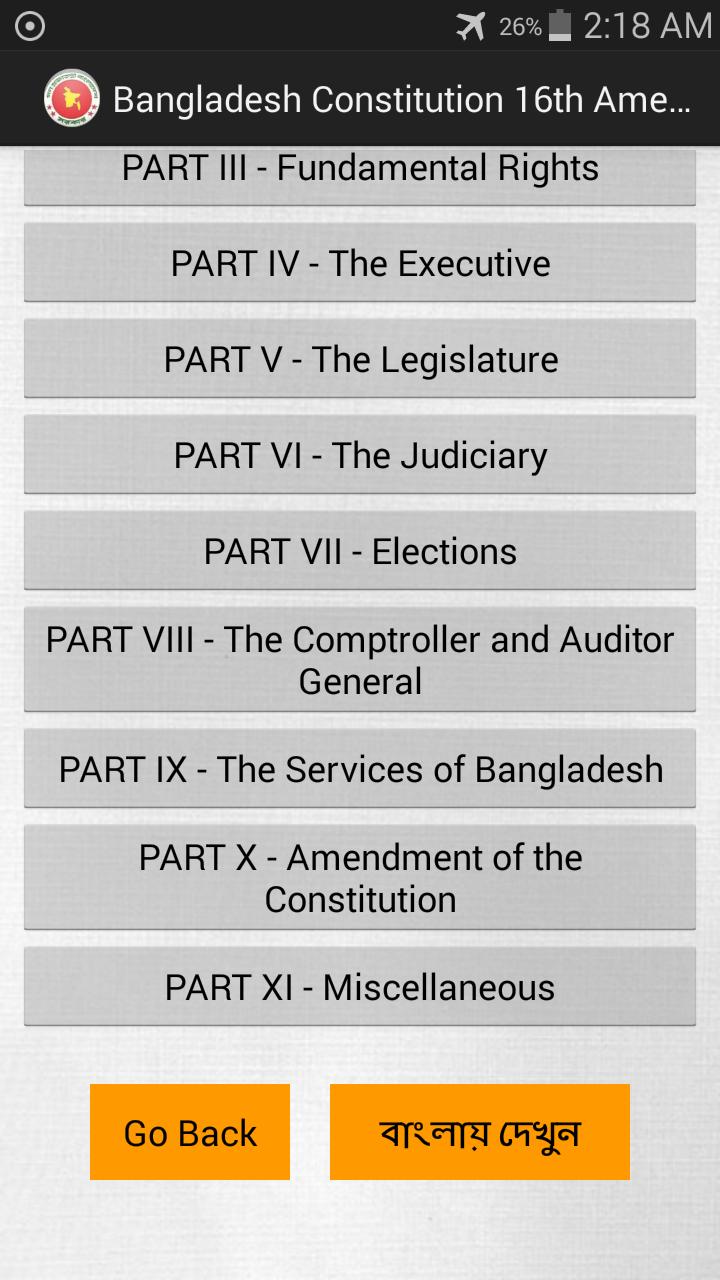Tap the truncated app title text
720x1280 pixels.
coord(400,98)
